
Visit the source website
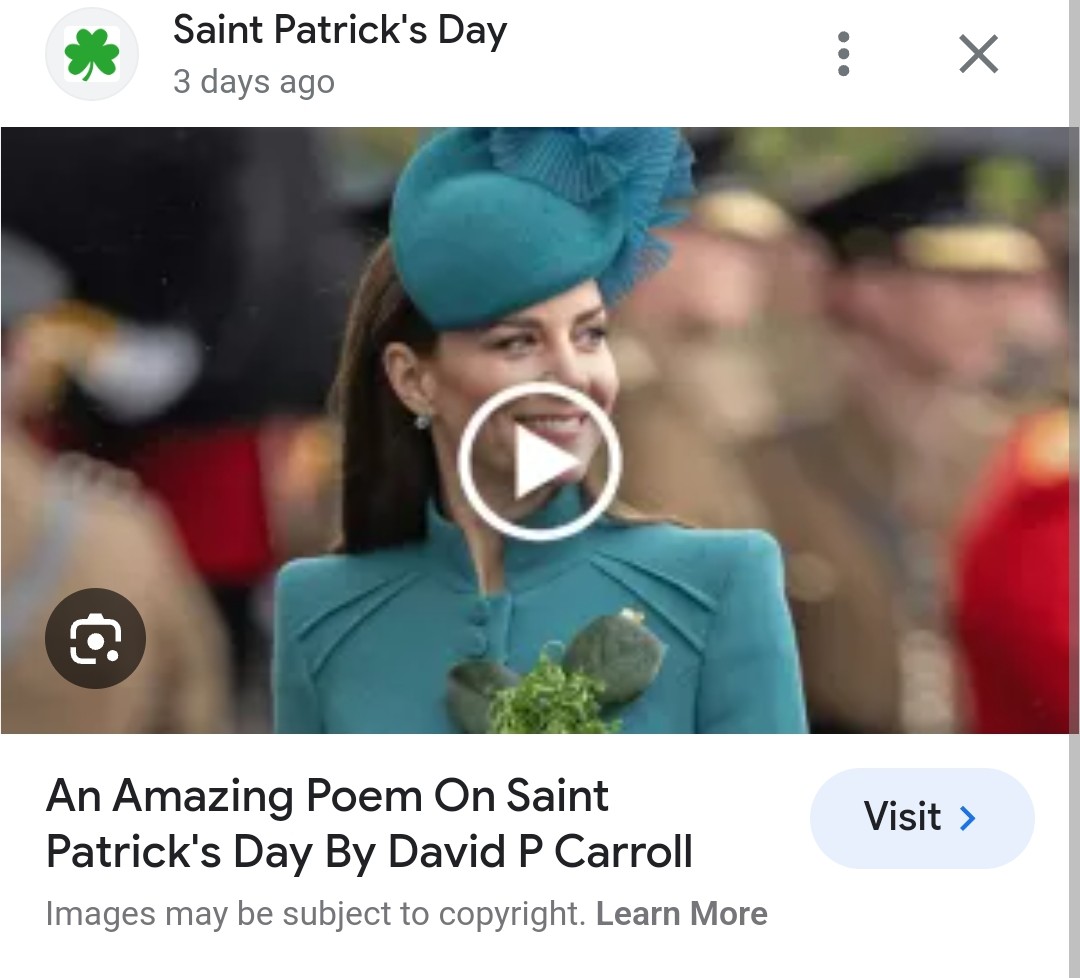(x=921, y=818)
